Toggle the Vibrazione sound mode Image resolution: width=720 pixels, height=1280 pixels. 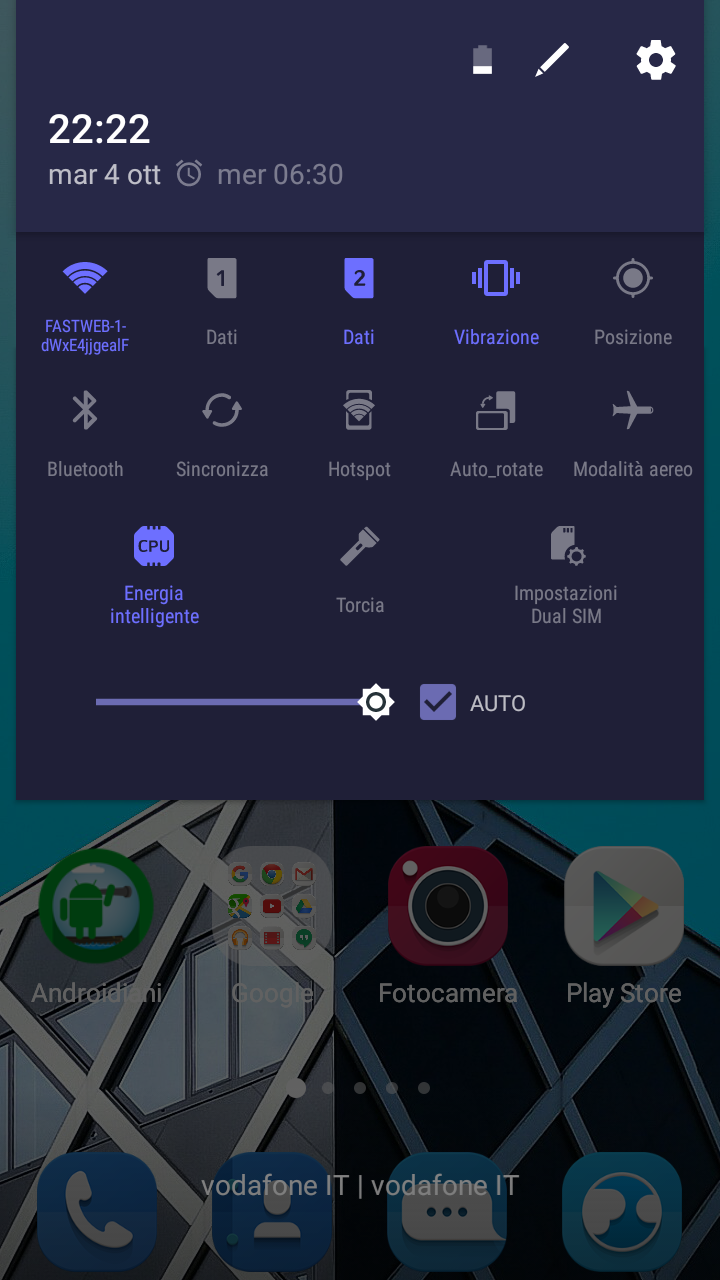point(496,278)
